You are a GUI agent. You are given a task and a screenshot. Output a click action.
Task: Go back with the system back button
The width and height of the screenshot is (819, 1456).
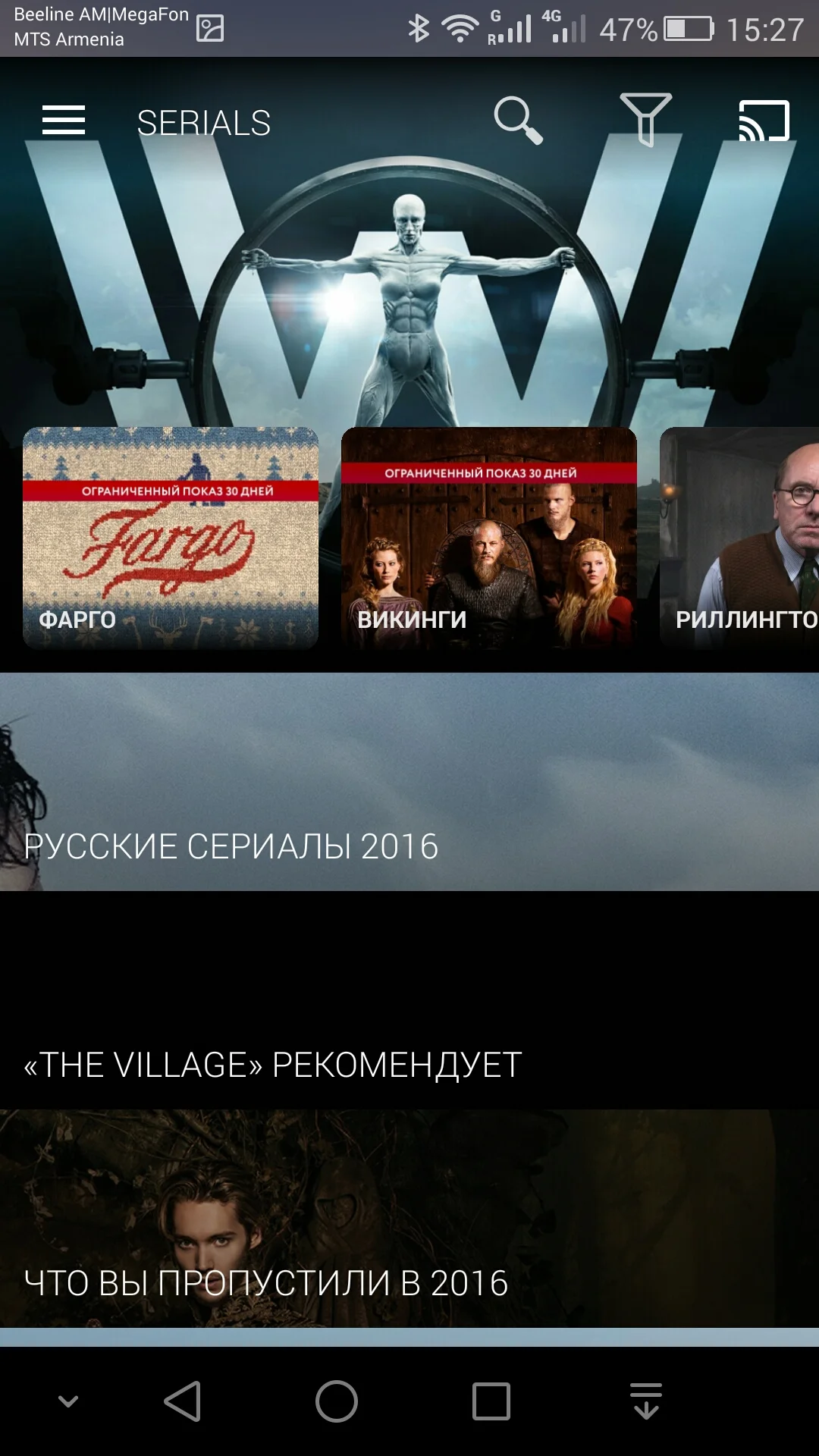[183, 1401]
